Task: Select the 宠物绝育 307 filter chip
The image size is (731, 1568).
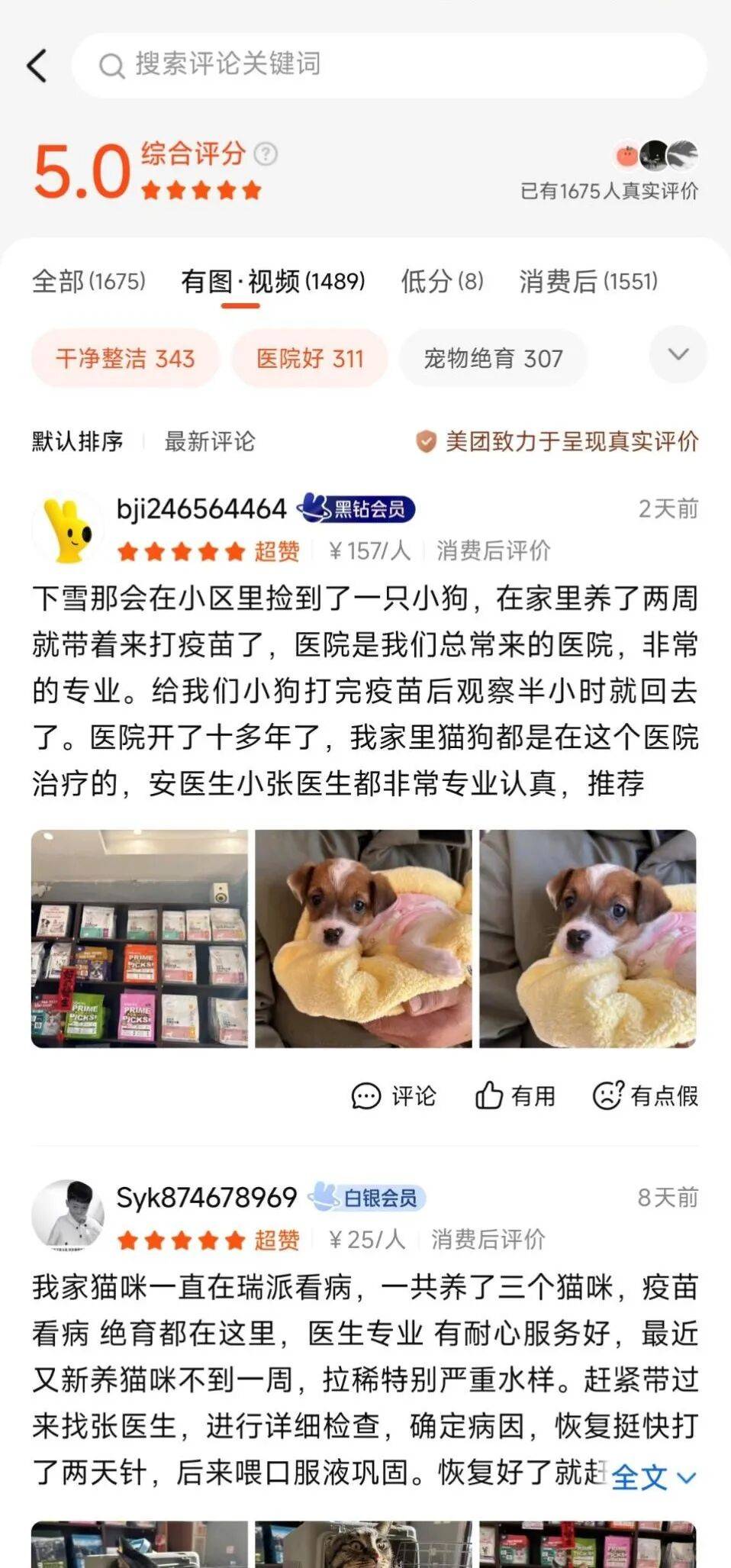Action: click(493, 358)
